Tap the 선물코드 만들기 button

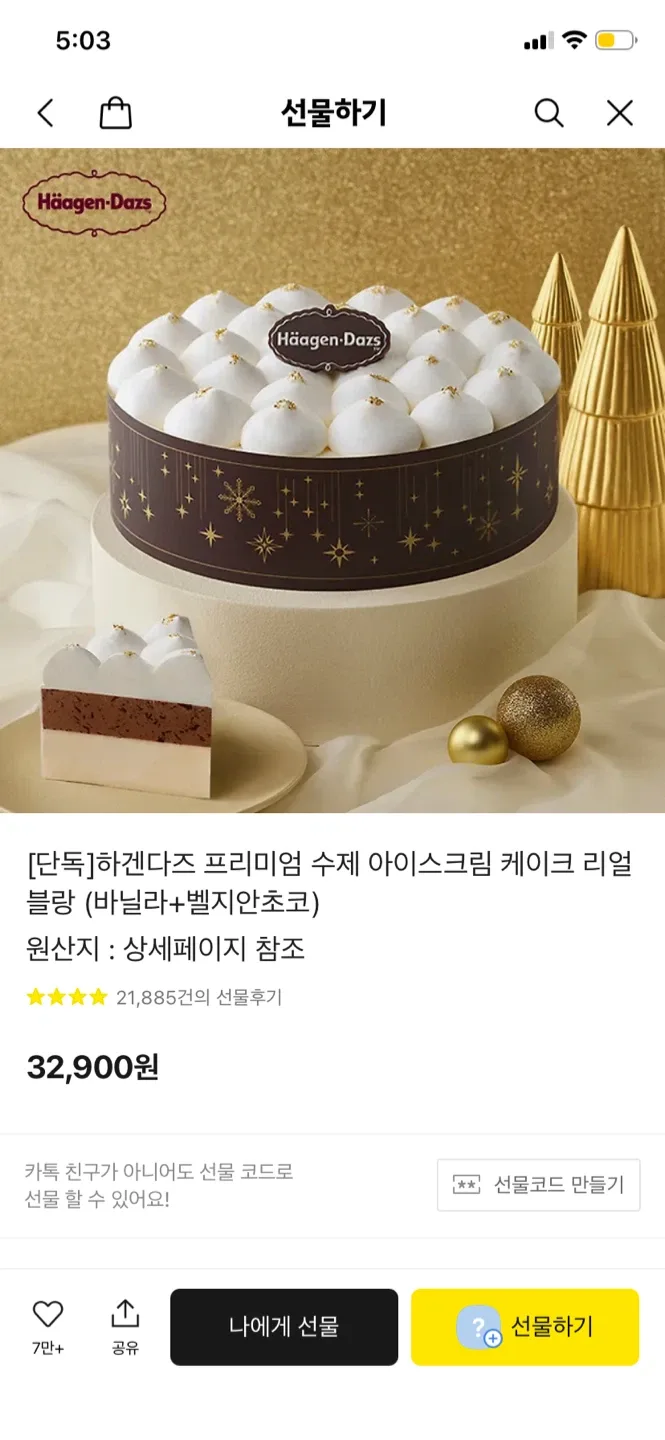coord(538,1185)
